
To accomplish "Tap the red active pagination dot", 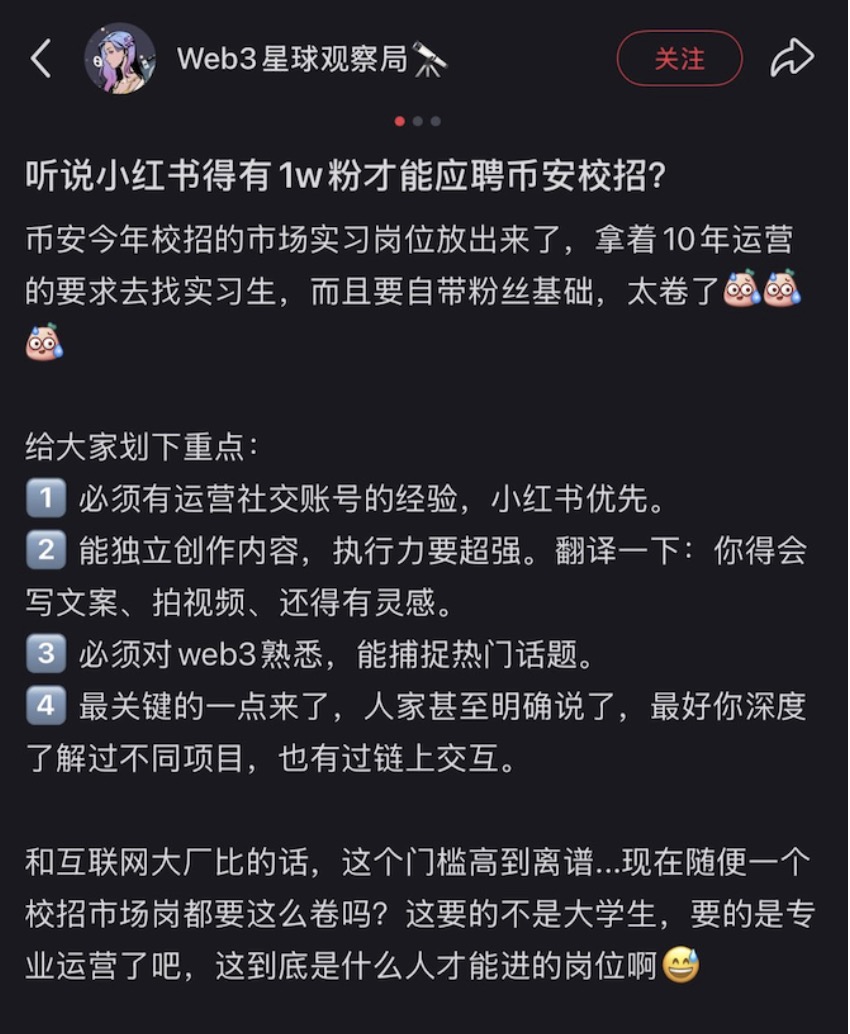I will 401,120.
